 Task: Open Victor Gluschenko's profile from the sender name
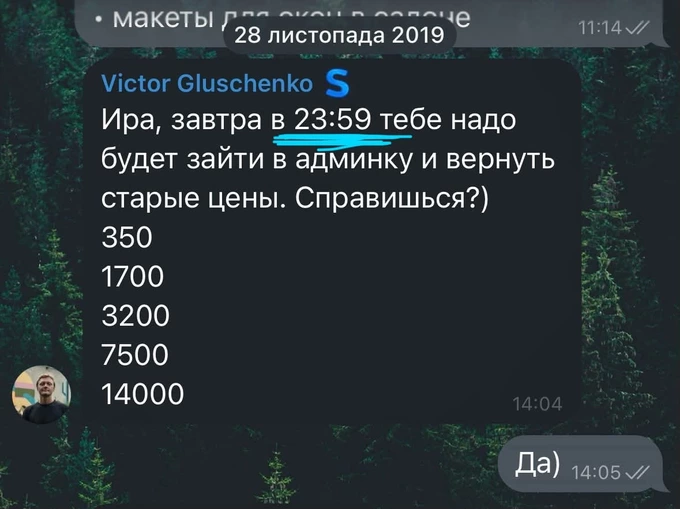coord(206,83)
